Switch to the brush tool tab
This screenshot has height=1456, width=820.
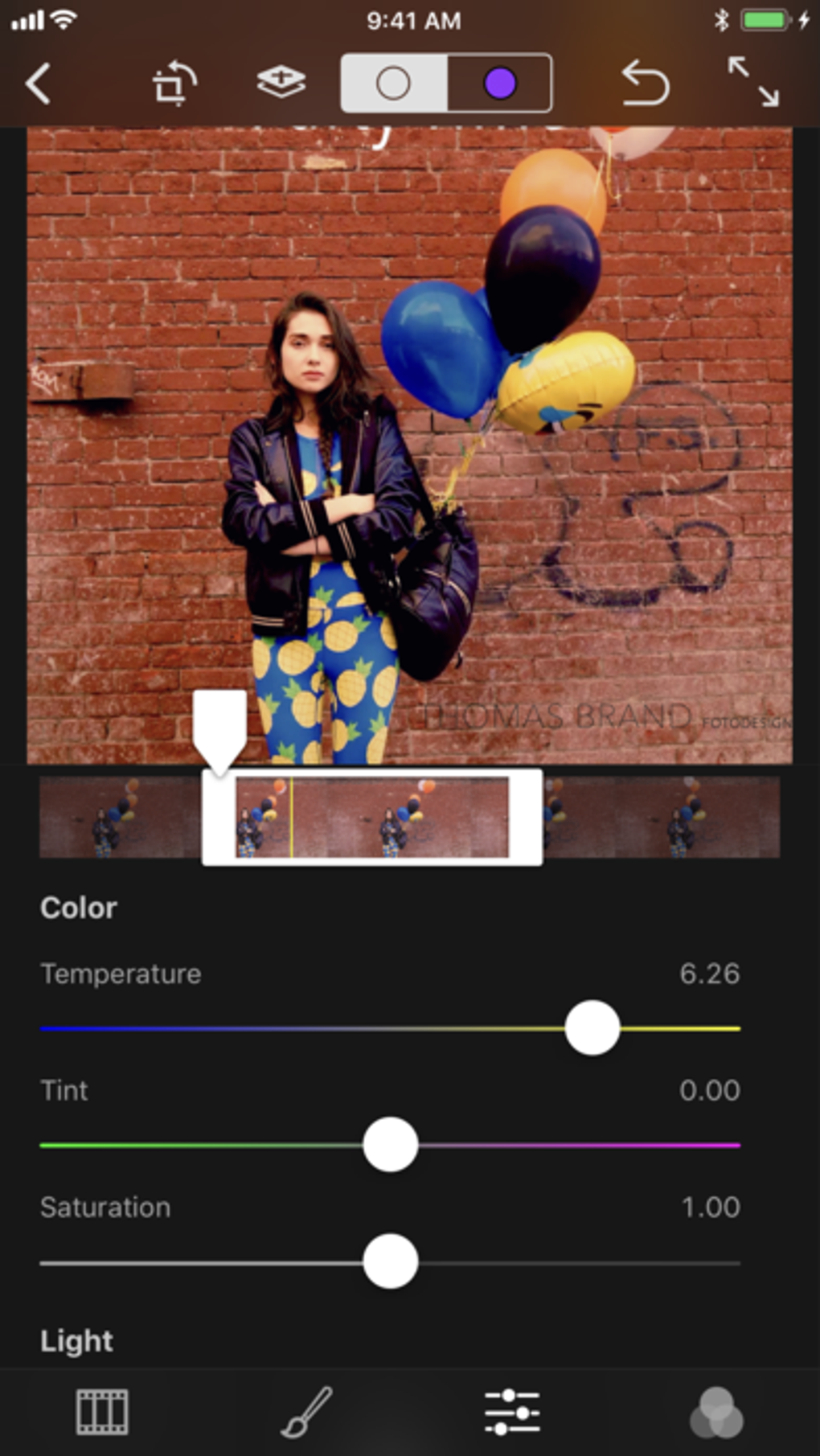pyautogui.click(x=306, y=1411)
